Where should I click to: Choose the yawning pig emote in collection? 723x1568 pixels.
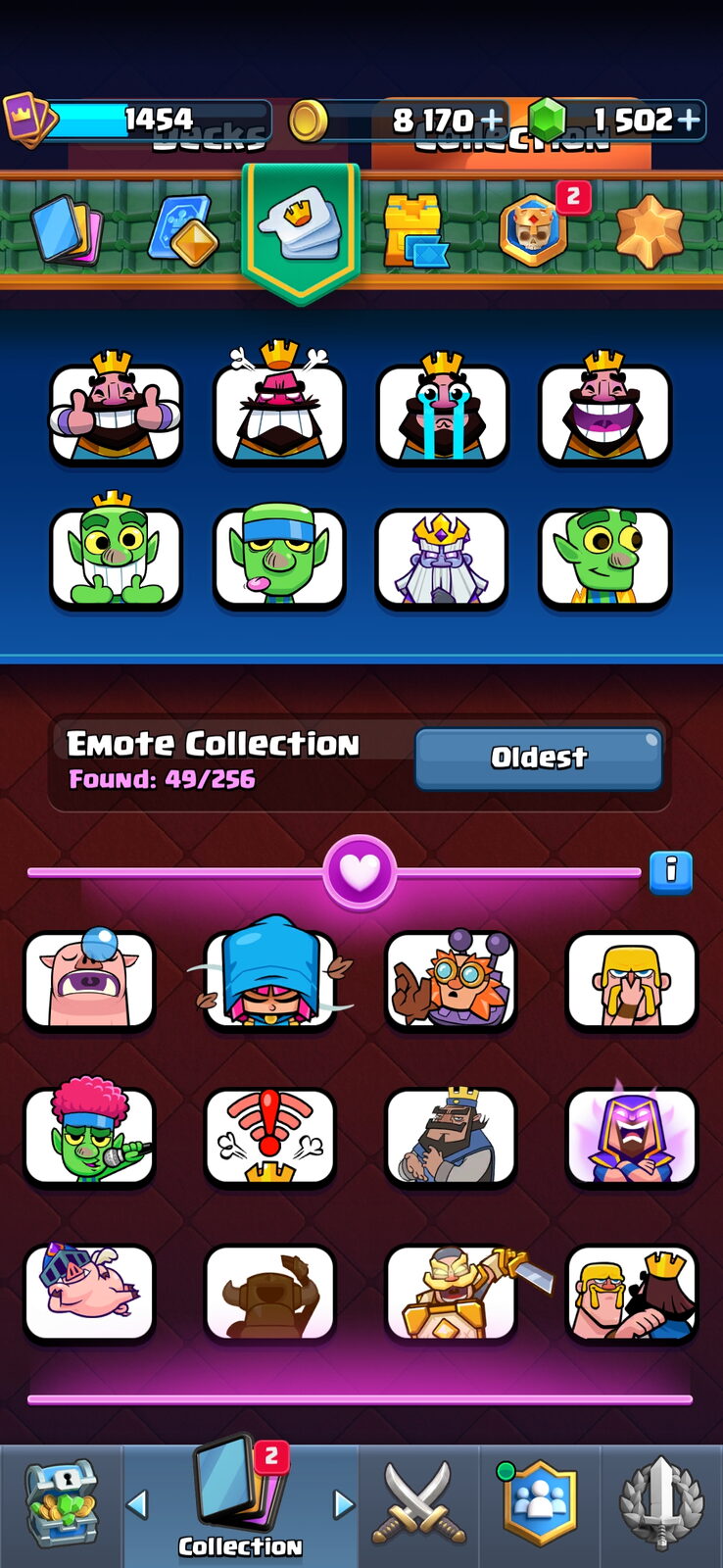coord(89,980)
